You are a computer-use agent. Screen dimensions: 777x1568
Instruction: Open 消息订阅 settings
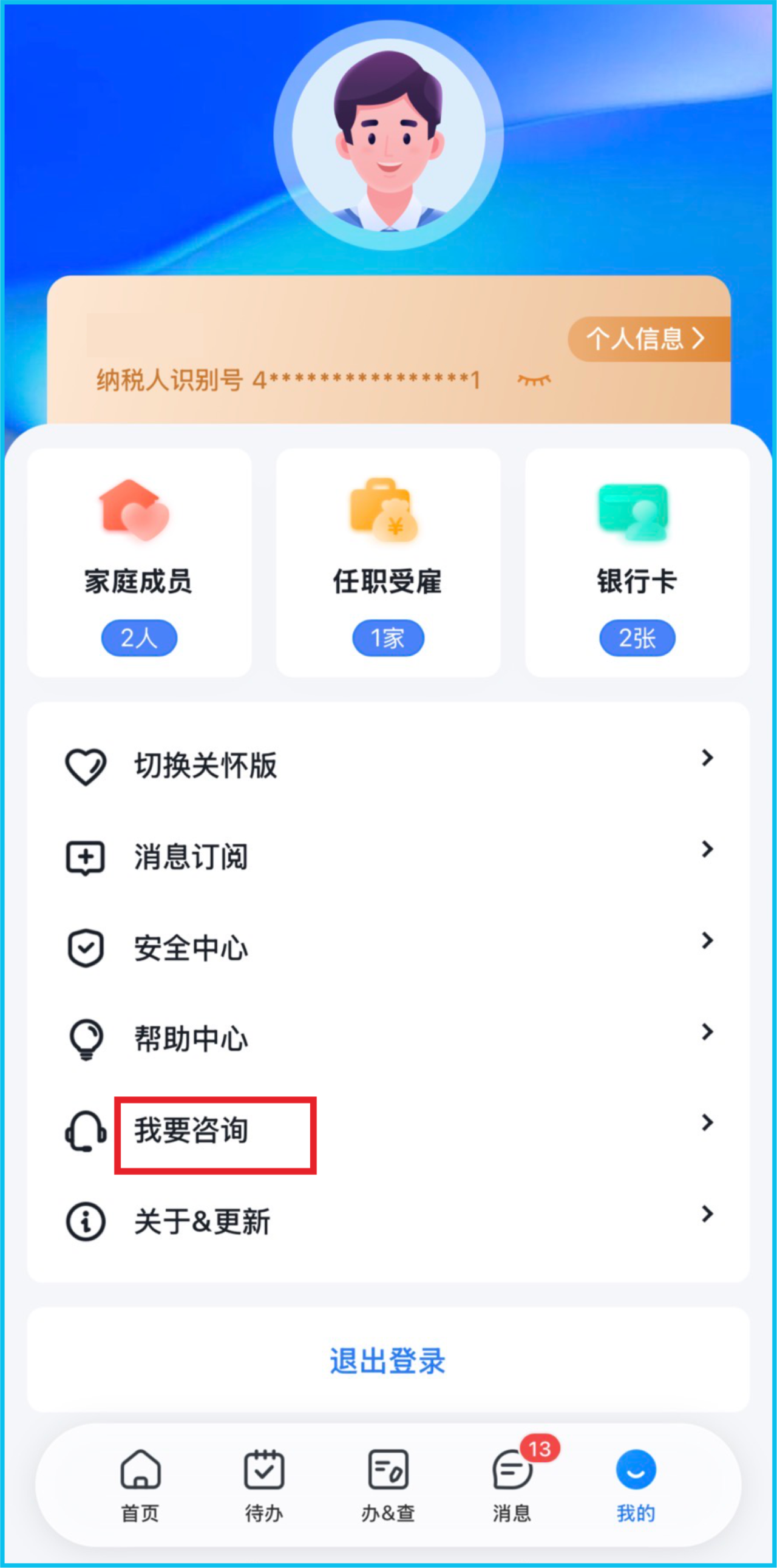point(388,857)
